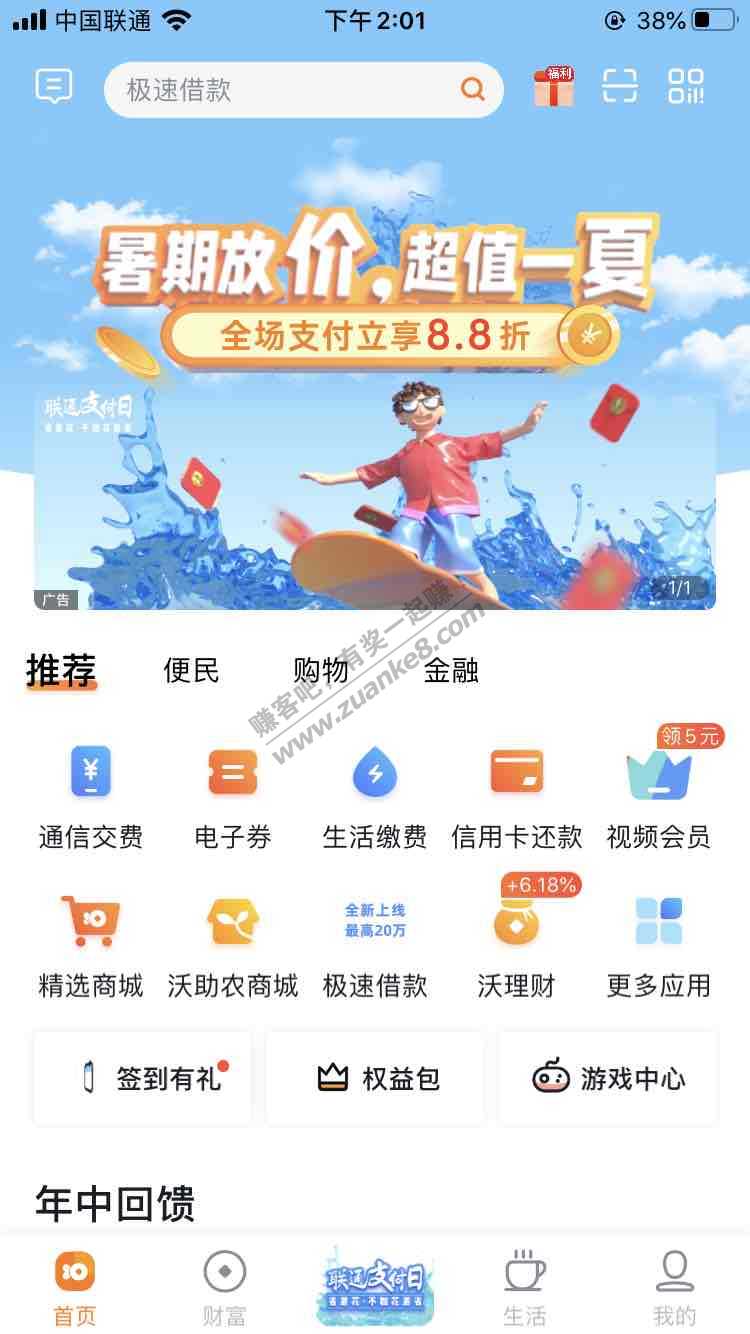Open 更多应用

(x=659, y=945)
